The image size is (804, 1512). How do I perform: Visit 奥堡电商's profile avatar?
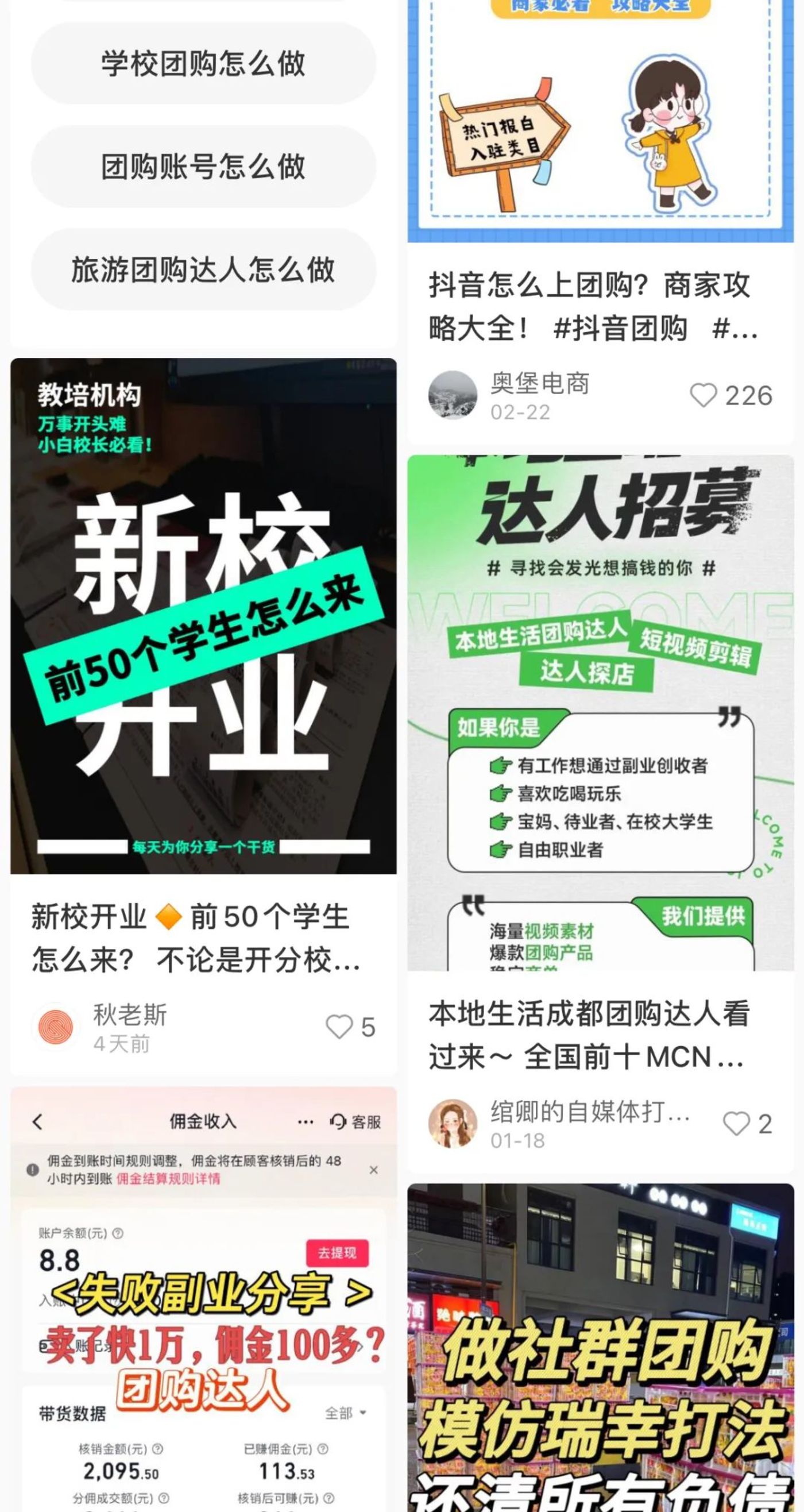[453, 395]
